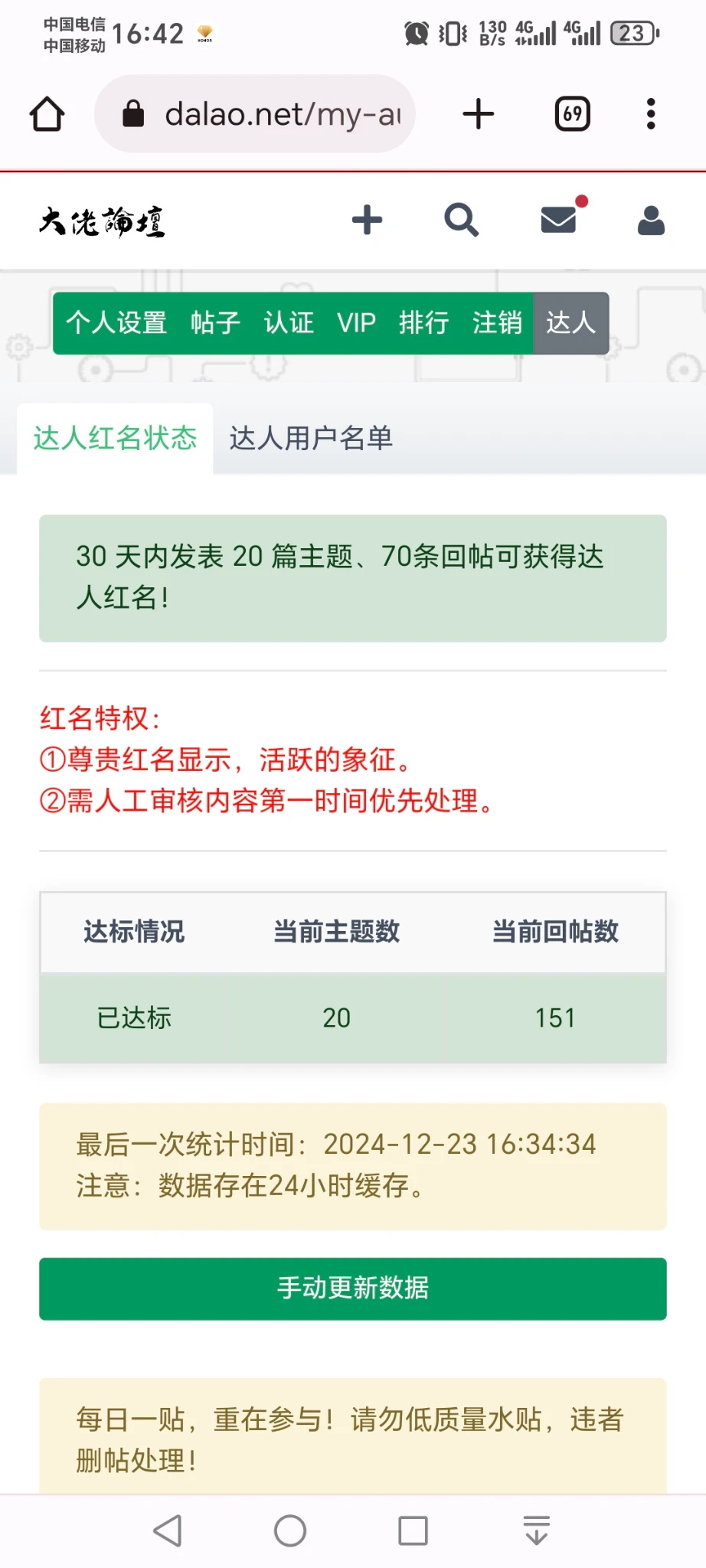706x1568 pixels.
Task: Select the 达人 menu item
Action: point(570,323)
